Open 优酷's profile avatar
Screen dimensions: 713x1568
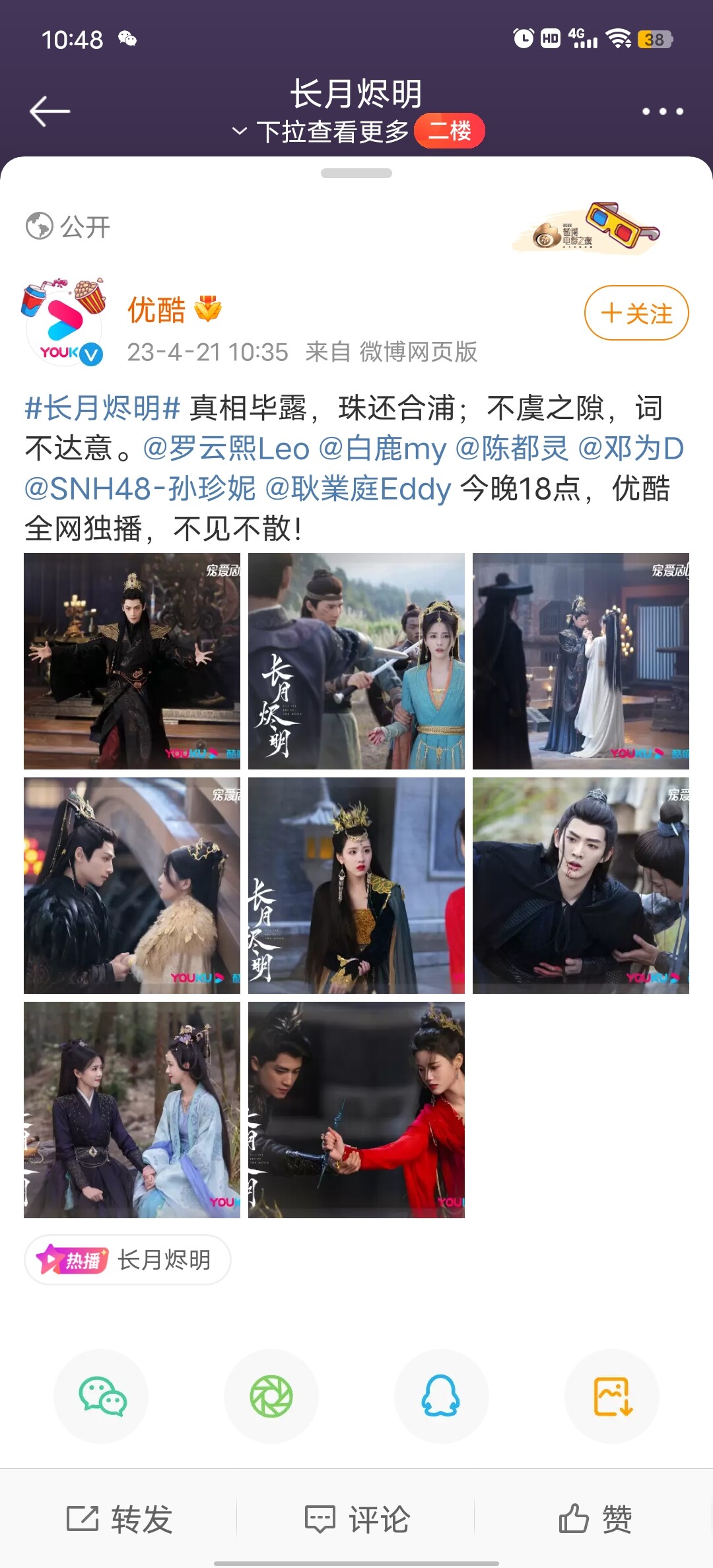63,323
